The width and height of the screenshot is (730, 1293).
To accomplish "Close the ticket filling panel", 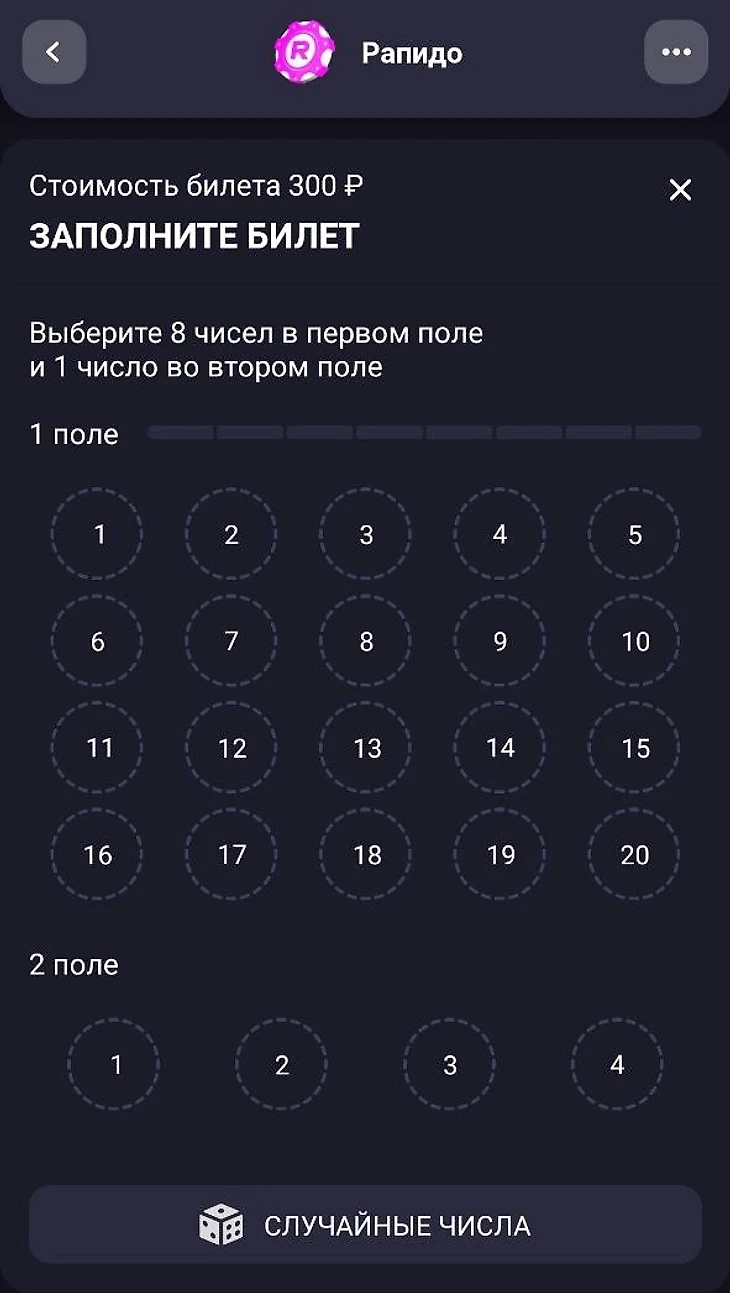I will tap(680, 190).
